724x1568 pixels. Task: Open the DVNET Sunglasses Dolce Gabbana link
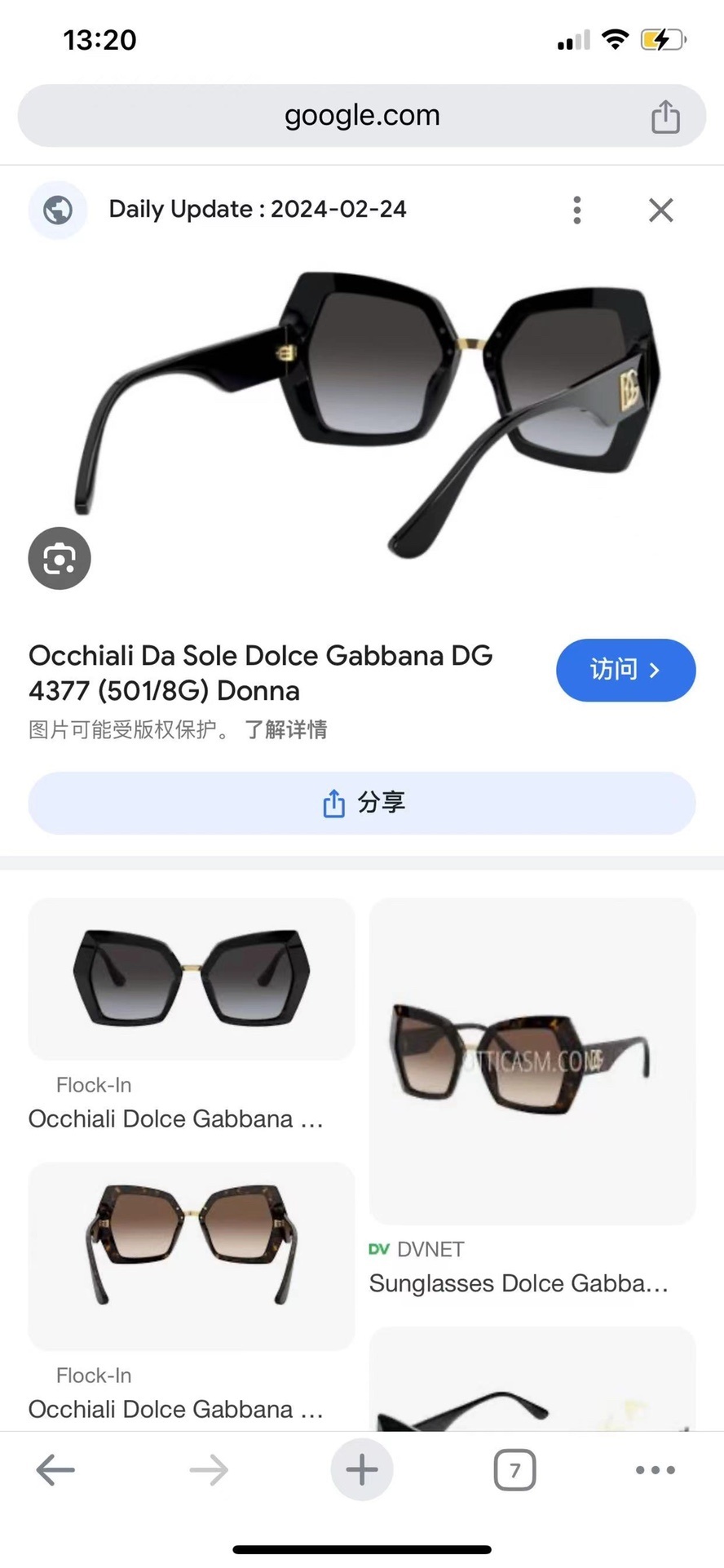519,1283
